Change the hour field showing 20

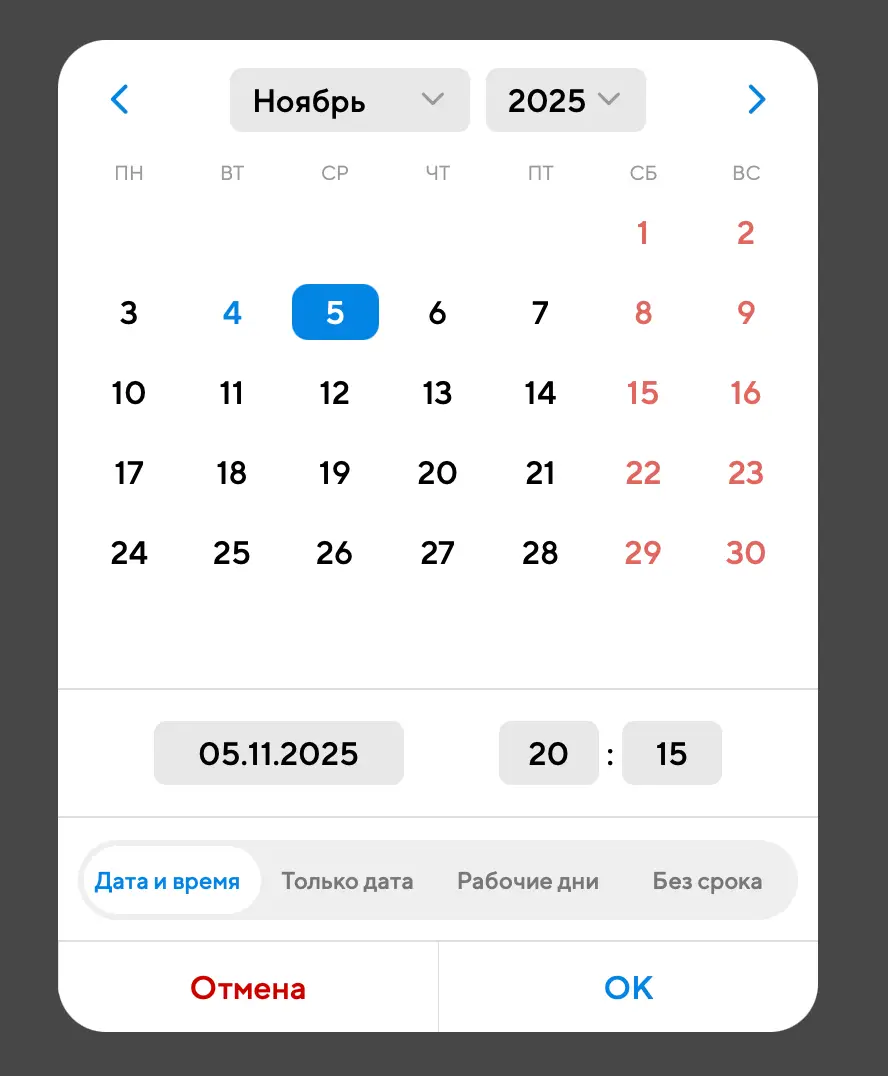548,753
